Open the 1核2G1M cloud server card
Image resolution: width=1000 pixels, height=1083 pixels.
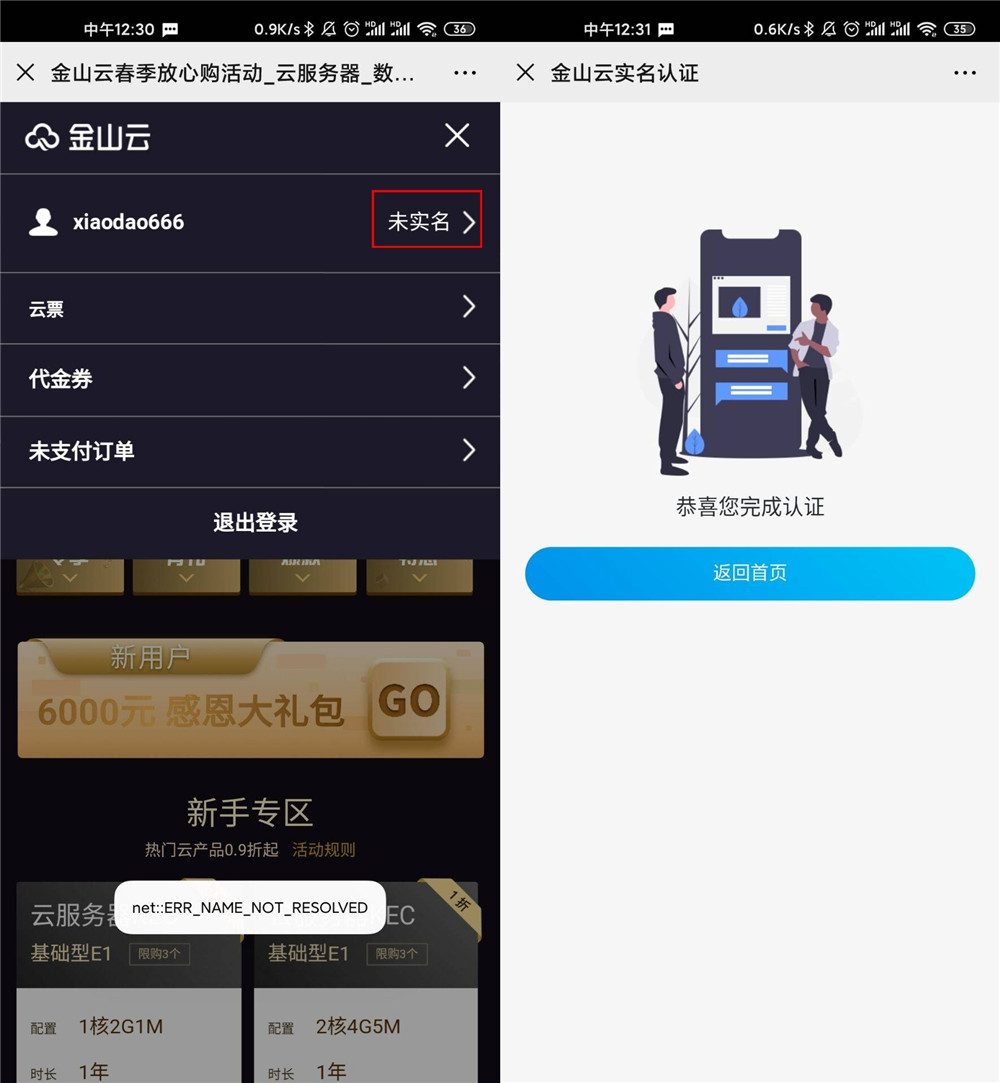(x=128, y=1000)
